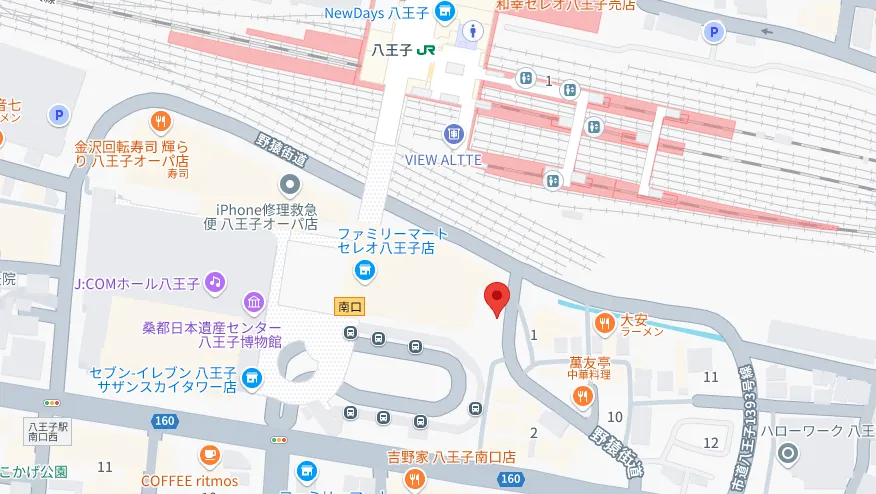This screenshot has width=876, height=494.
Task: Tap the red location pin marker
Action: pyautogui.click(x=497, y=298)
